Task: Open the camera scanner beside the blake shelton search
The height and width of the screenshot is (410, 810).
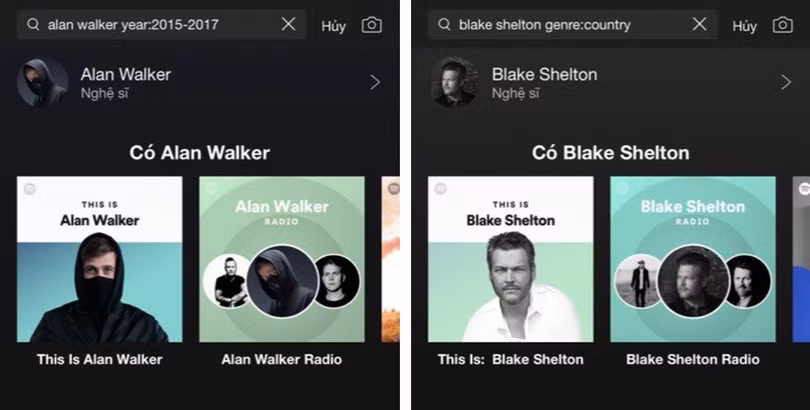Action: [x=783, y=25]
